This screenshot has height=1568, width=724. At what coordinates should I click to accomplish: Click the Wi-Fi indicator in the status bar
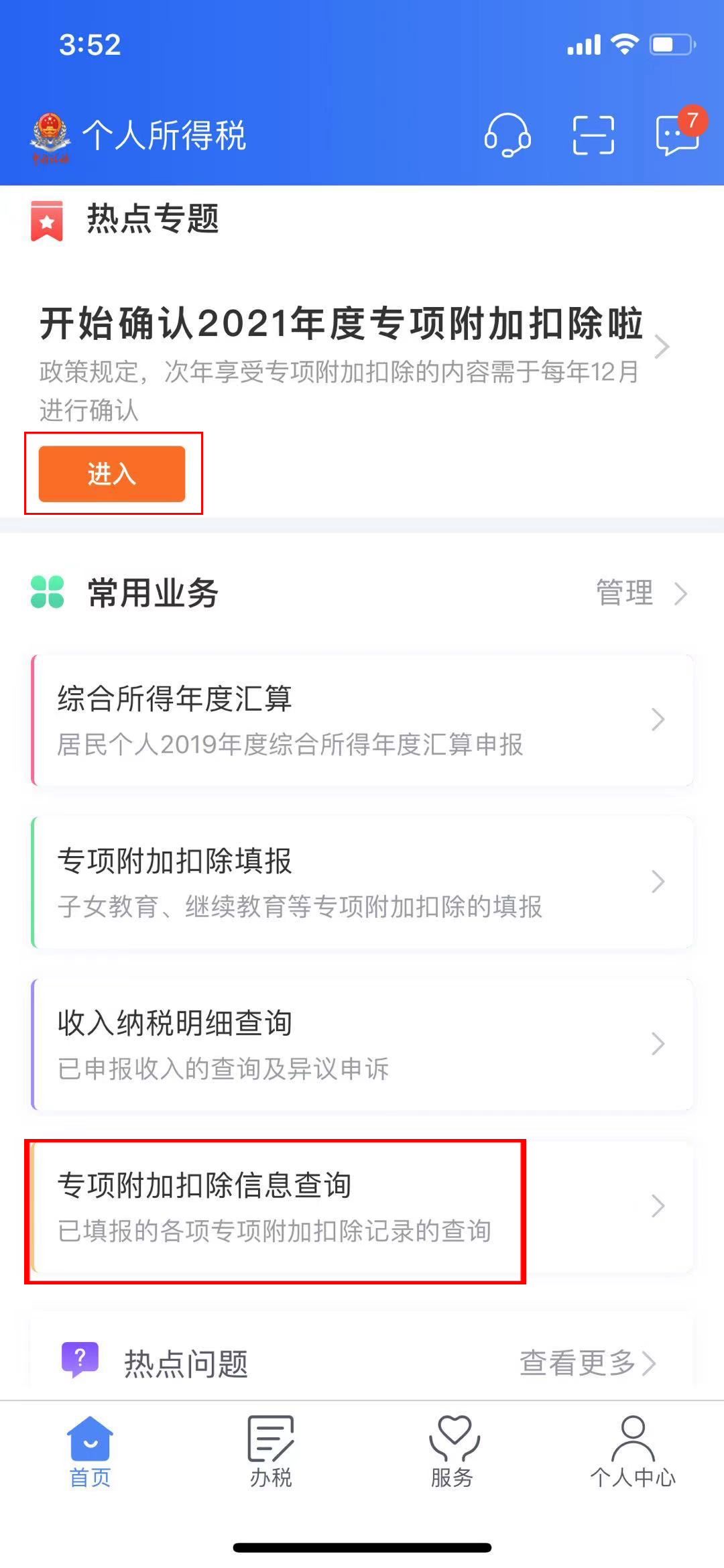(624, 44)
